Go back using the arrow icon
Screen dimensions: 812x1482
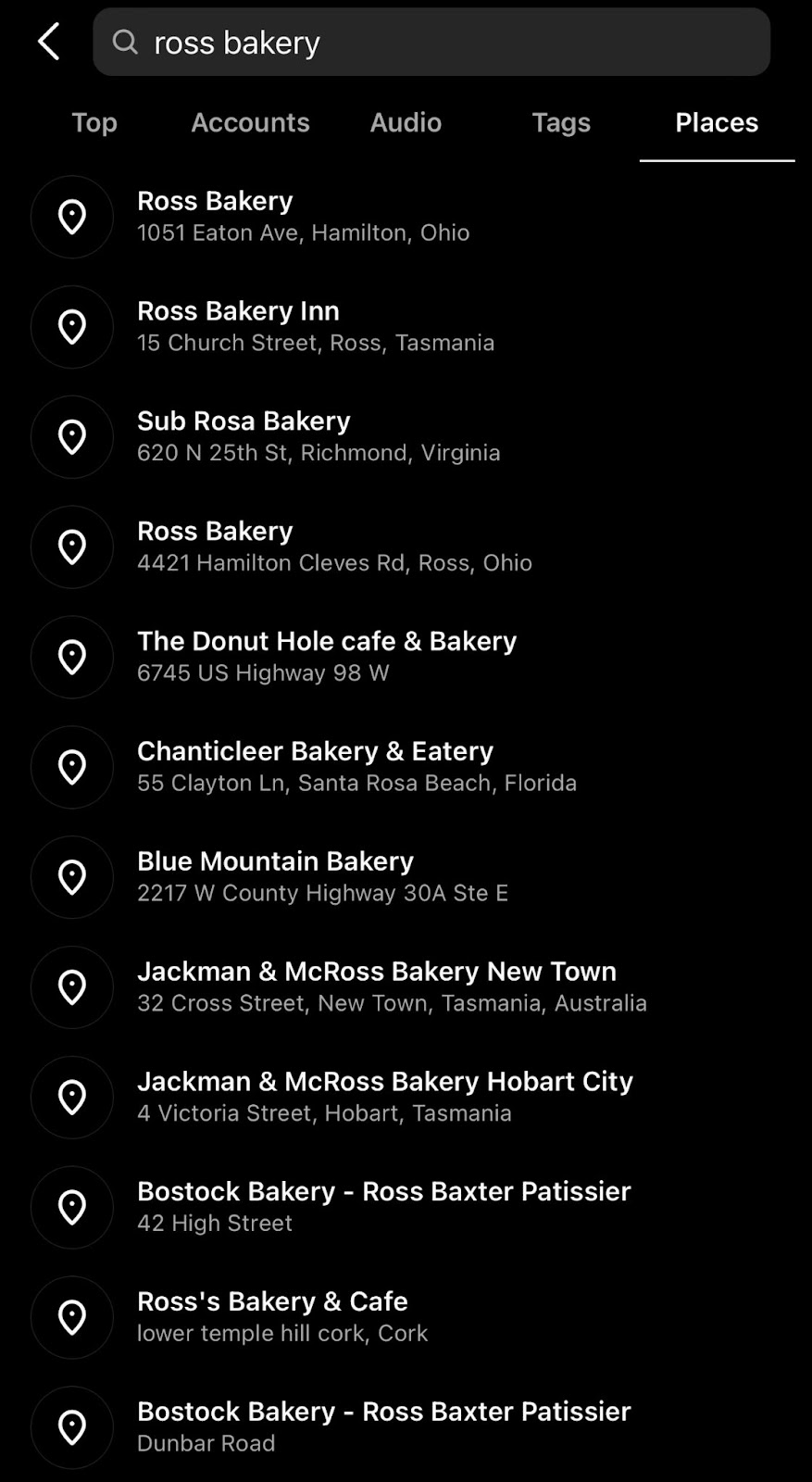[x=49, y=42]
